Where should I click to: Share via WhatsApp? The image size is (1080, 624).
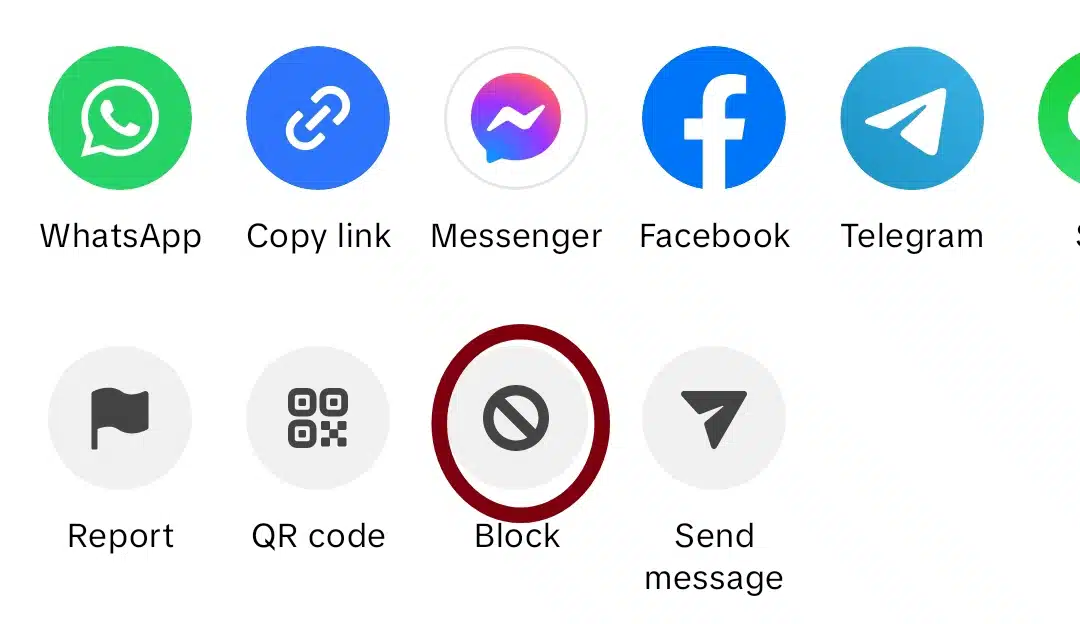point(120,118)
